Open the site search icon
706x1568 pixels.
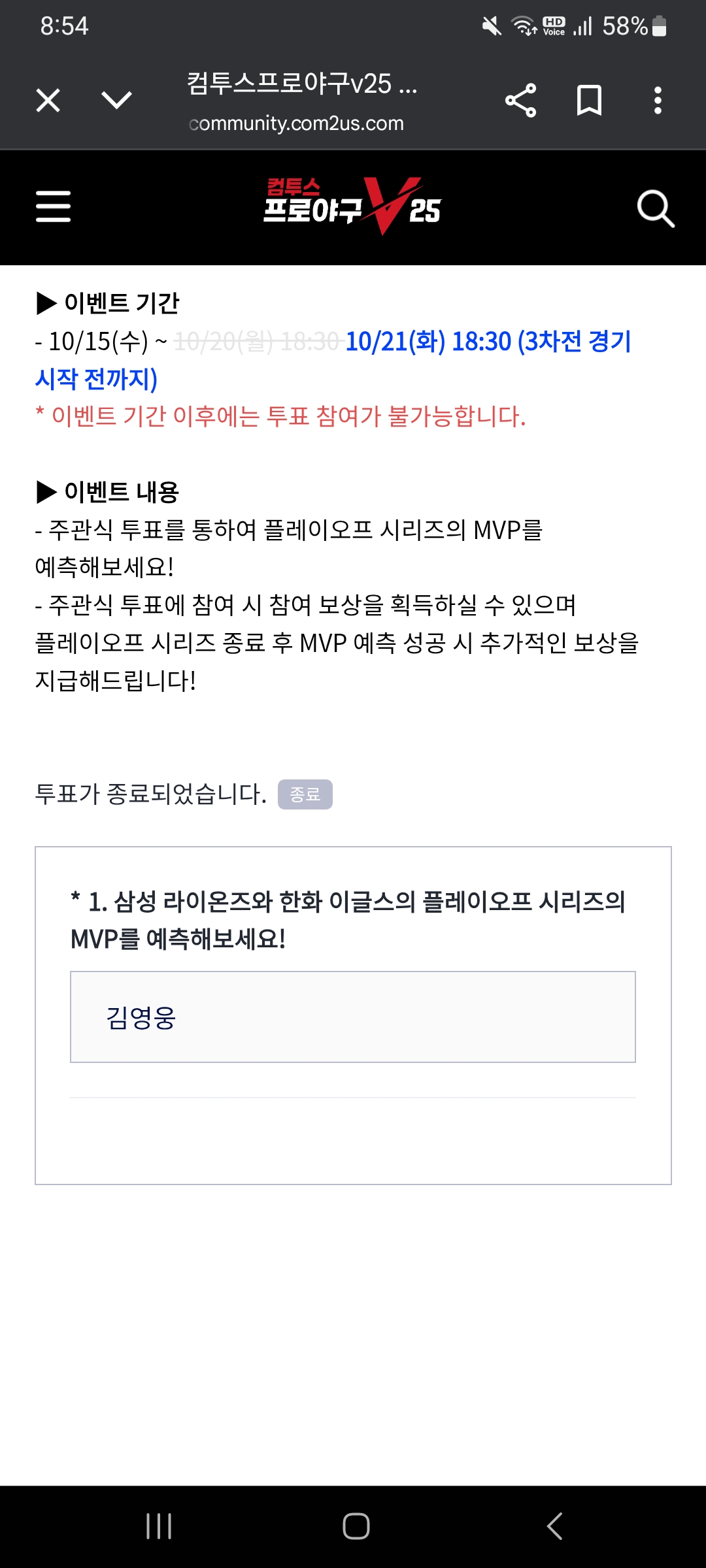click(655, 208)
